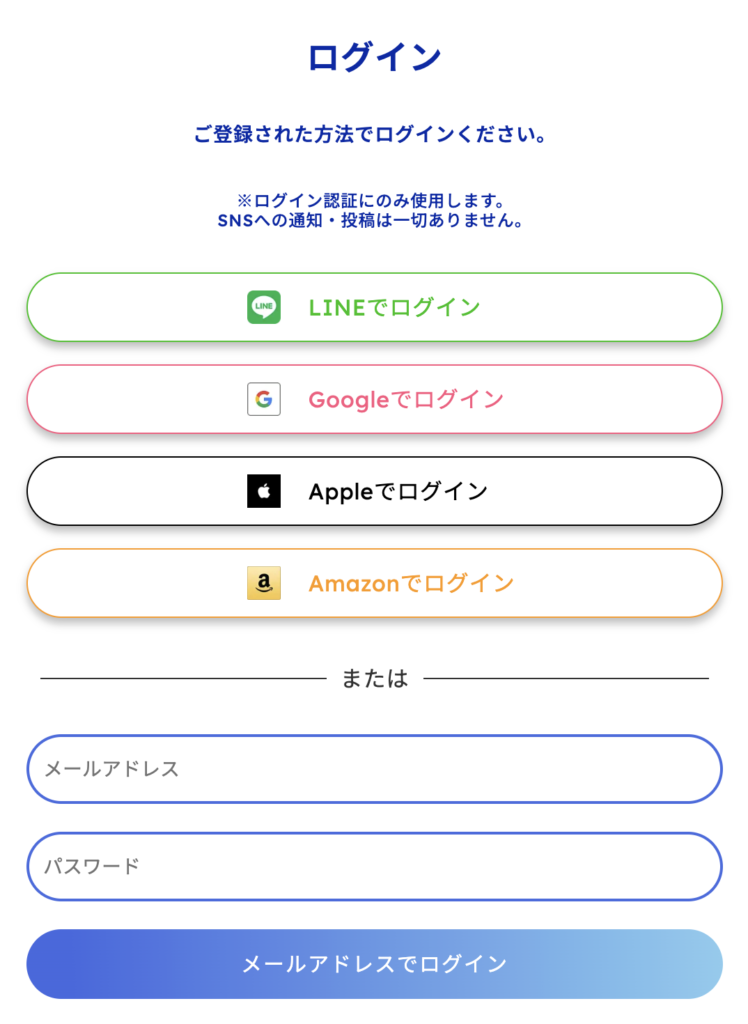Click the Apple logo icon
This screenshot has width=748, height=1024.
coord(262,491)
